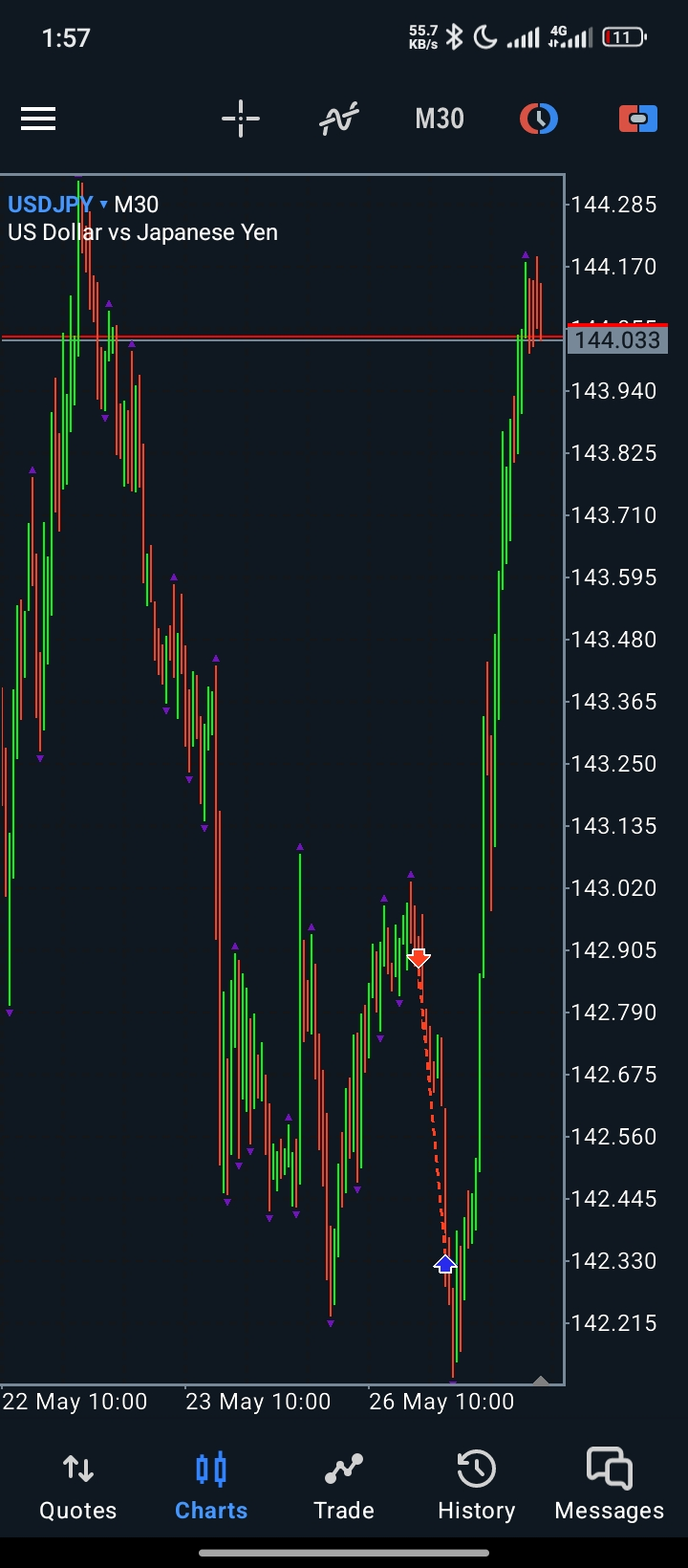
Task: Go to the Trade tab
Action: click(x=344, y=1488)
